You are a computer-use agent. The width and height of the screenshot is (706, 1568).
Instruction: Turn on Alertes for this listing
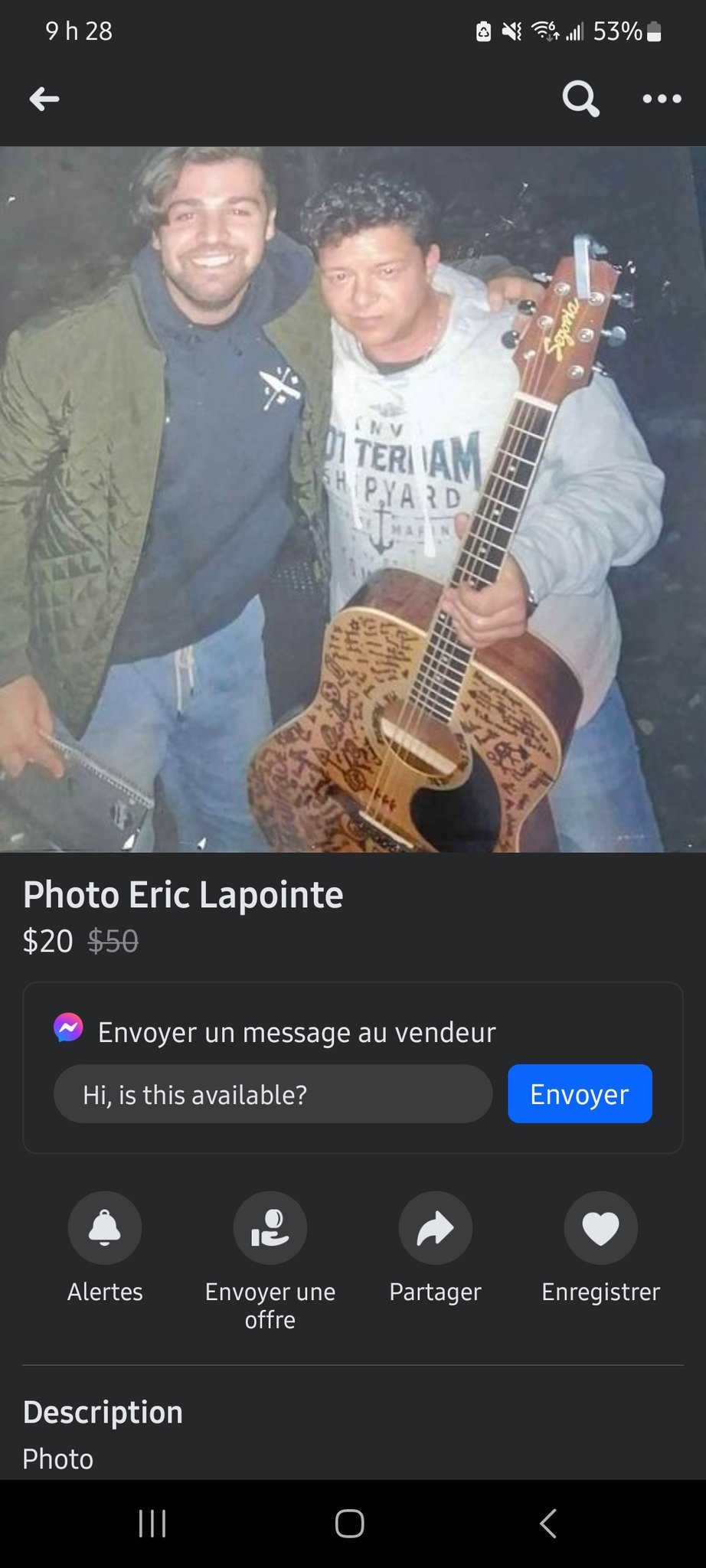point(105,1228)
